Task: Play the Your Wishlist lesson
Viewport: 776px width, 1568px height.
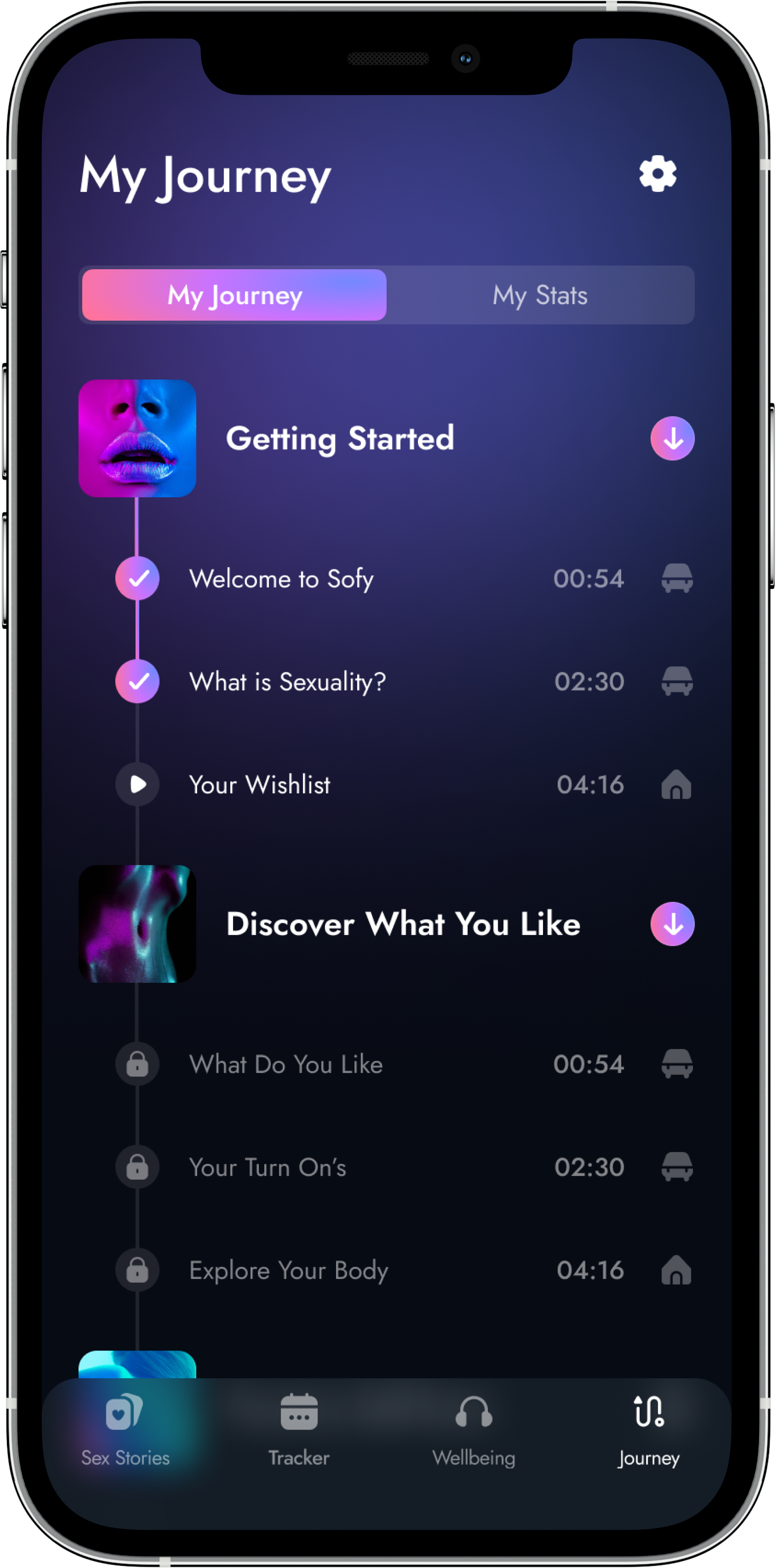Action: tap(138, 784)
